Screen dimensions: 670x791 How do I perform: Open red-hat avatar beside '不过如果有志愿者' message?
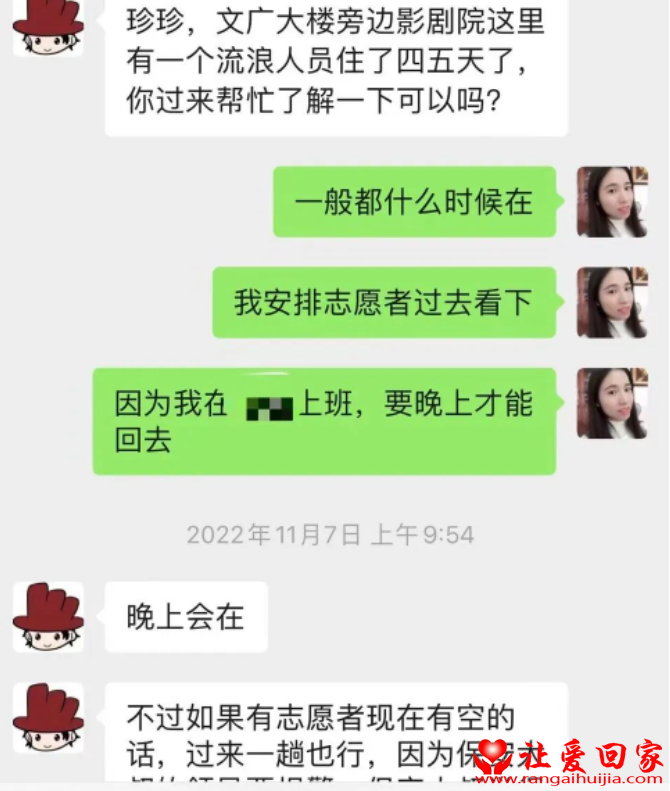(48, 717)
